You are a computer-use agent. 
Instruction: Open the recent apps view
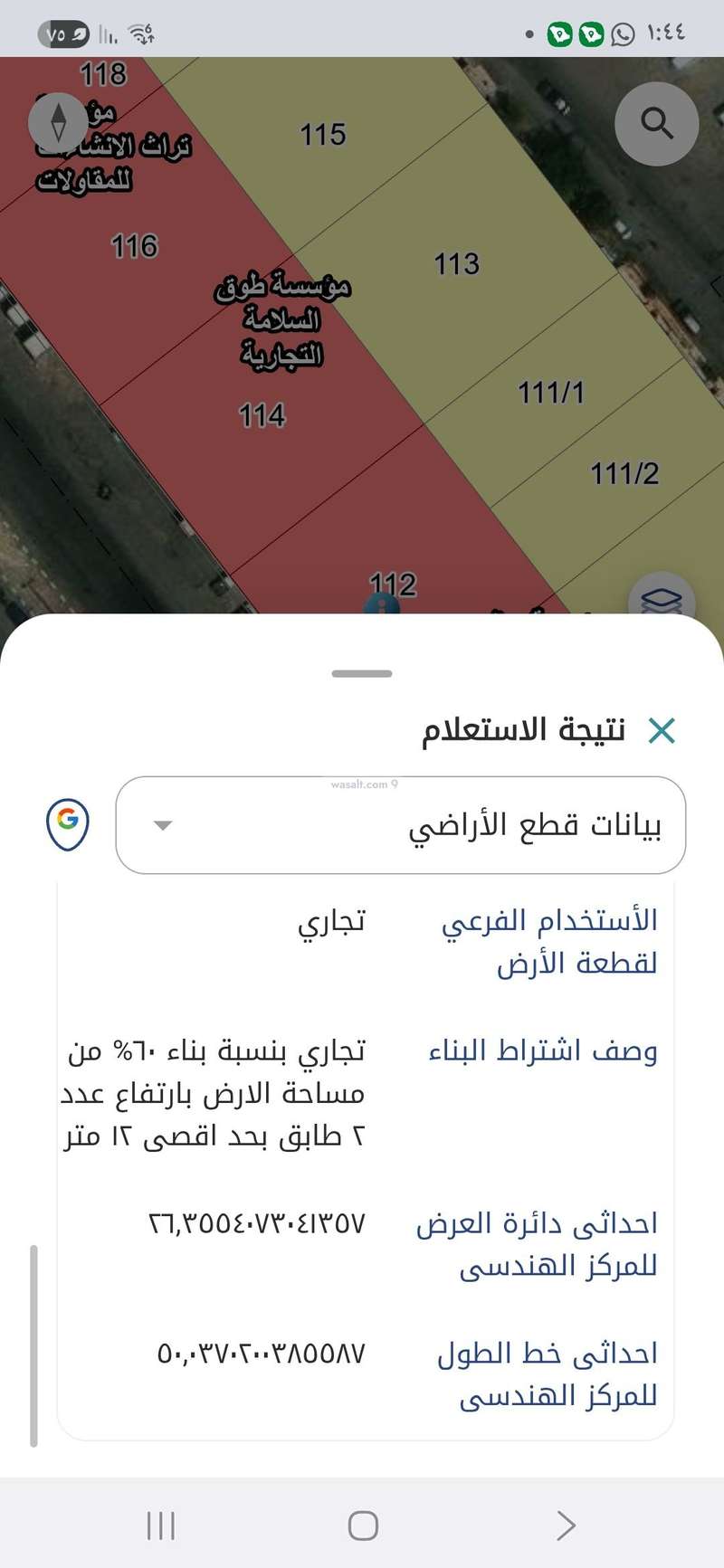(161, 1525)
